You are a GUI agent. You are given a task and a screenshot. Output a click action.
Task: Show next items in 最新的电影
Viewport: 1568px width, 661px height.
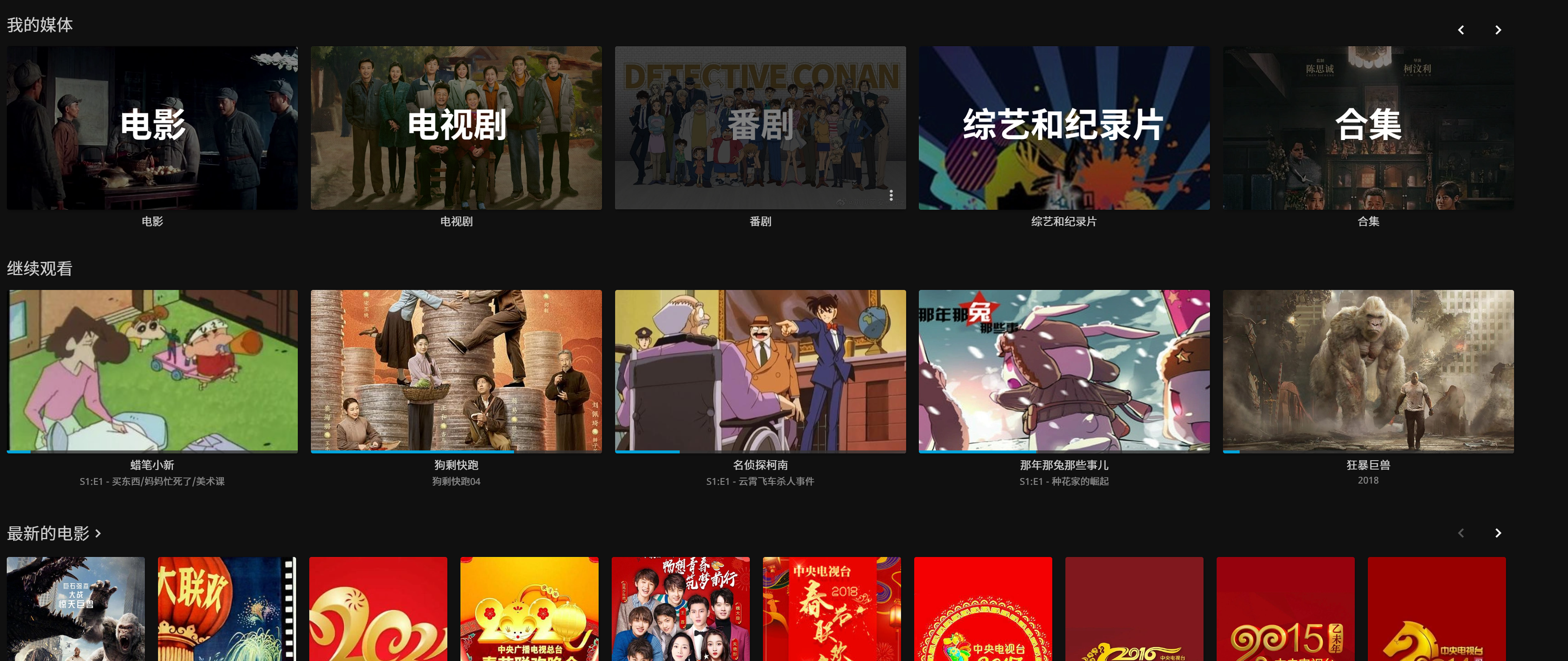[x=1498, y=533]
